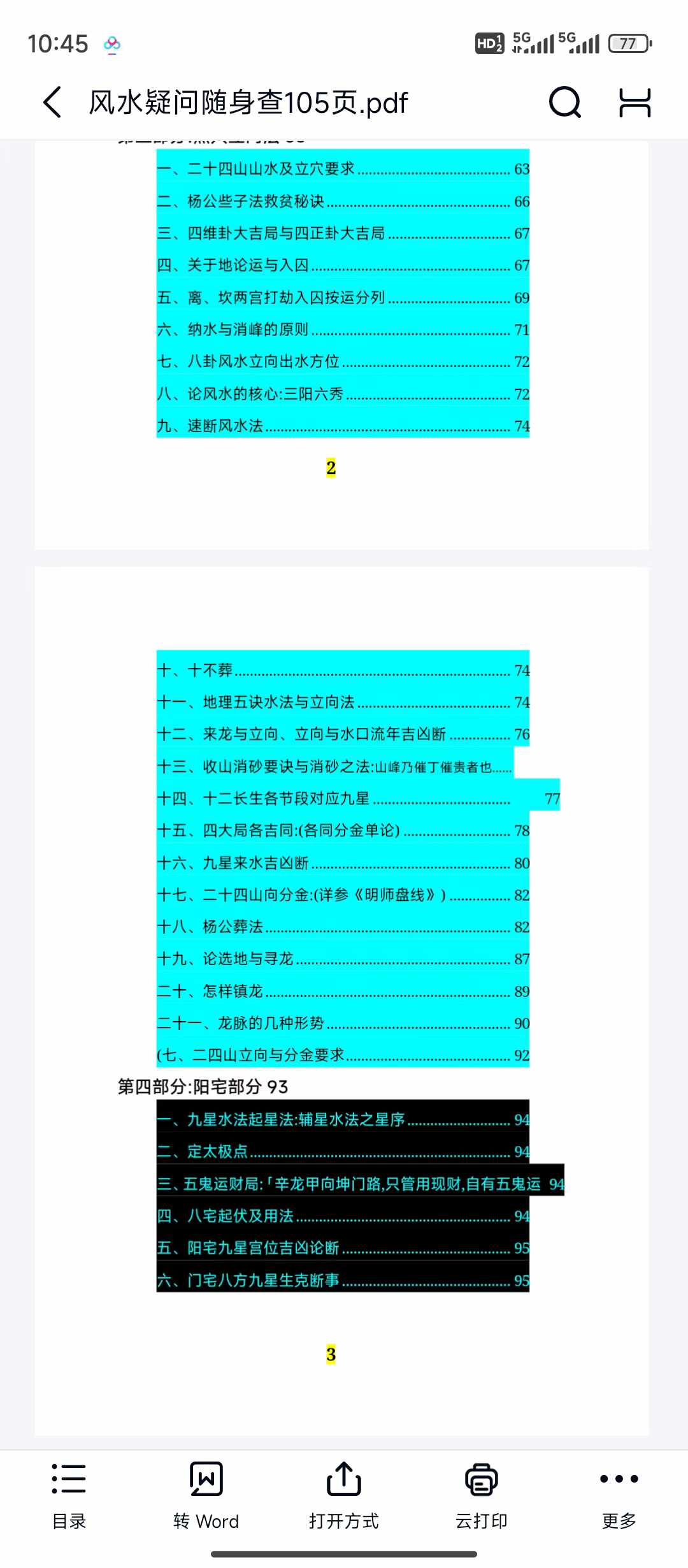Go back from the PDF viewer
The image size is (688, 1568).
click(x=52, y=102)
